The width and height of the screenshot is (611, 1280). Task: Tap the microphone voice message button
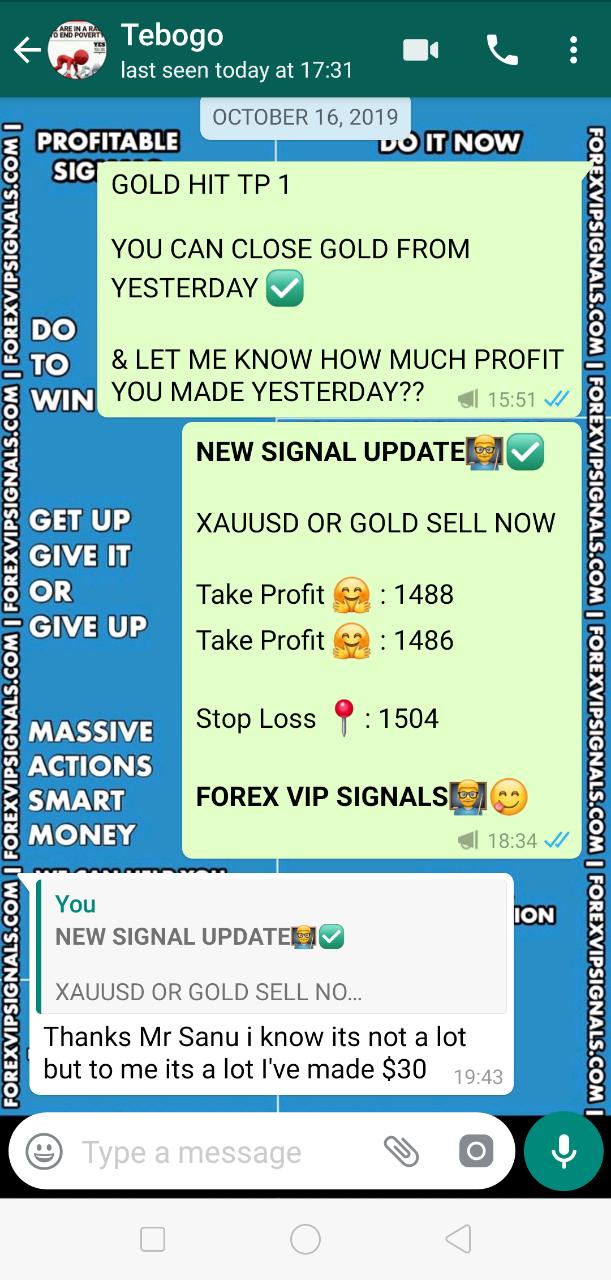(563, 1151)
